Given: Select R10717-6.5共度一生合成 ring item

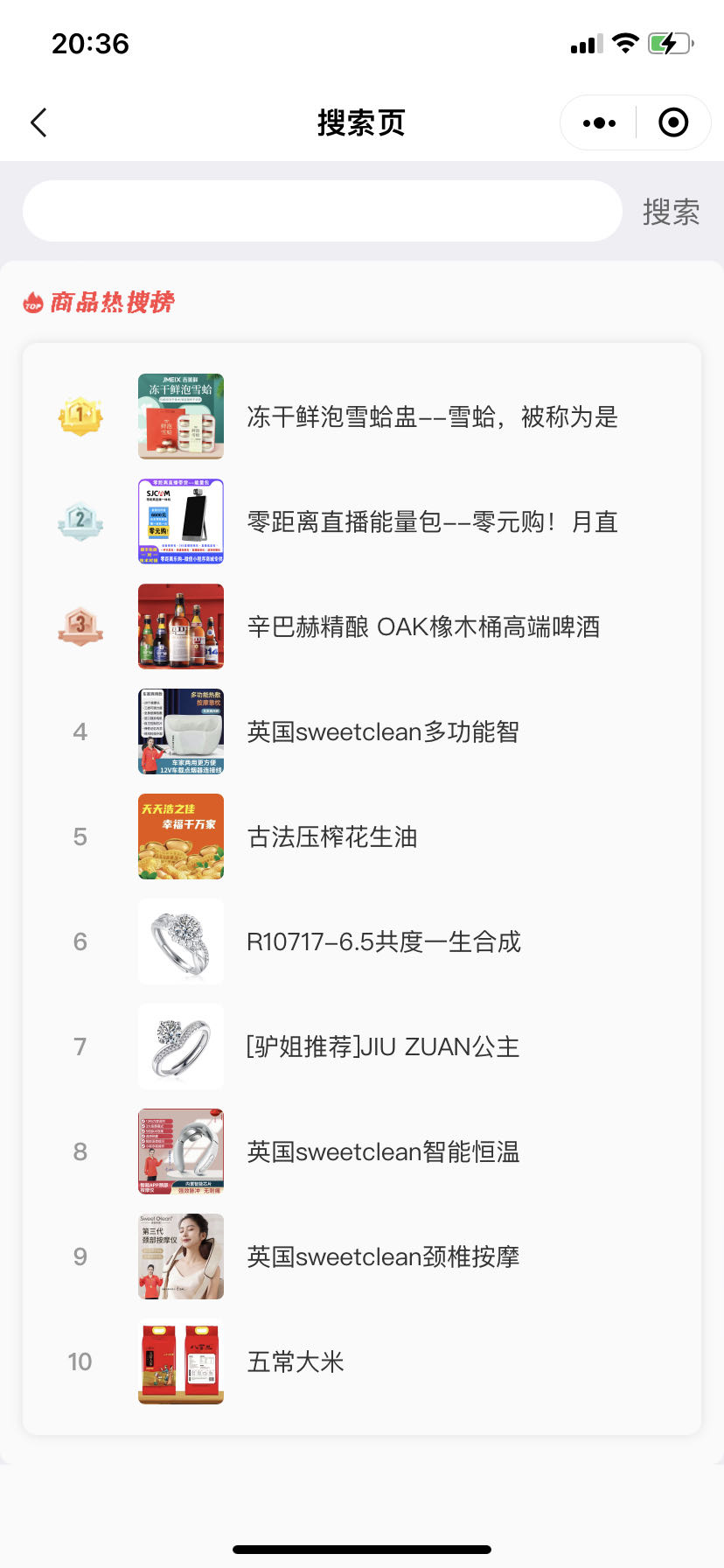Looking at the screenshot, I should [x=383, y=941].
